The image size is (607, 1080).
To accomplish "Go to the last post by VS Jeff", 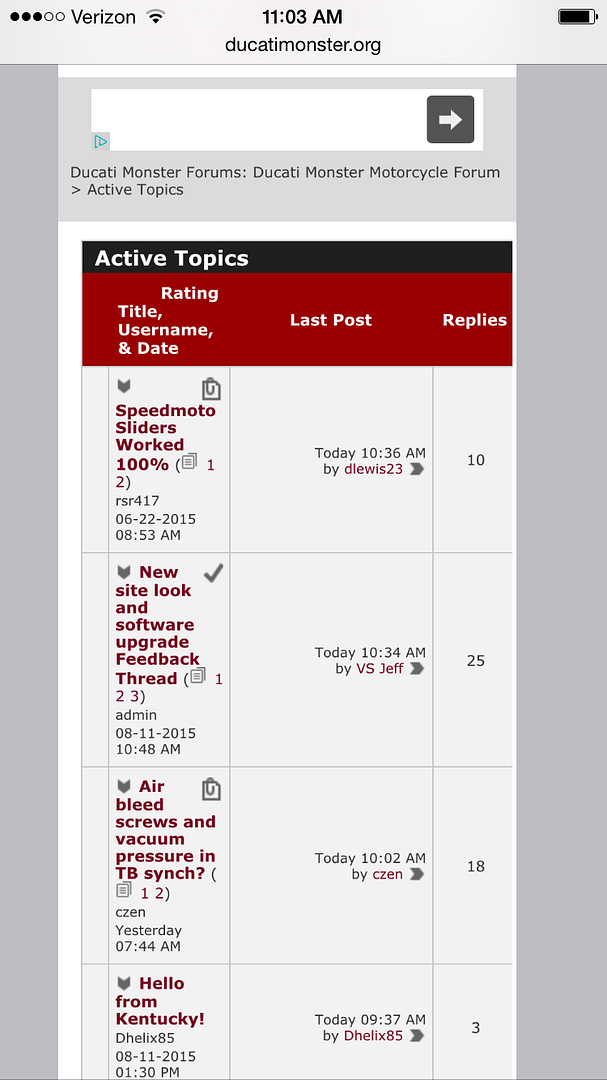I will pos(416,668).
